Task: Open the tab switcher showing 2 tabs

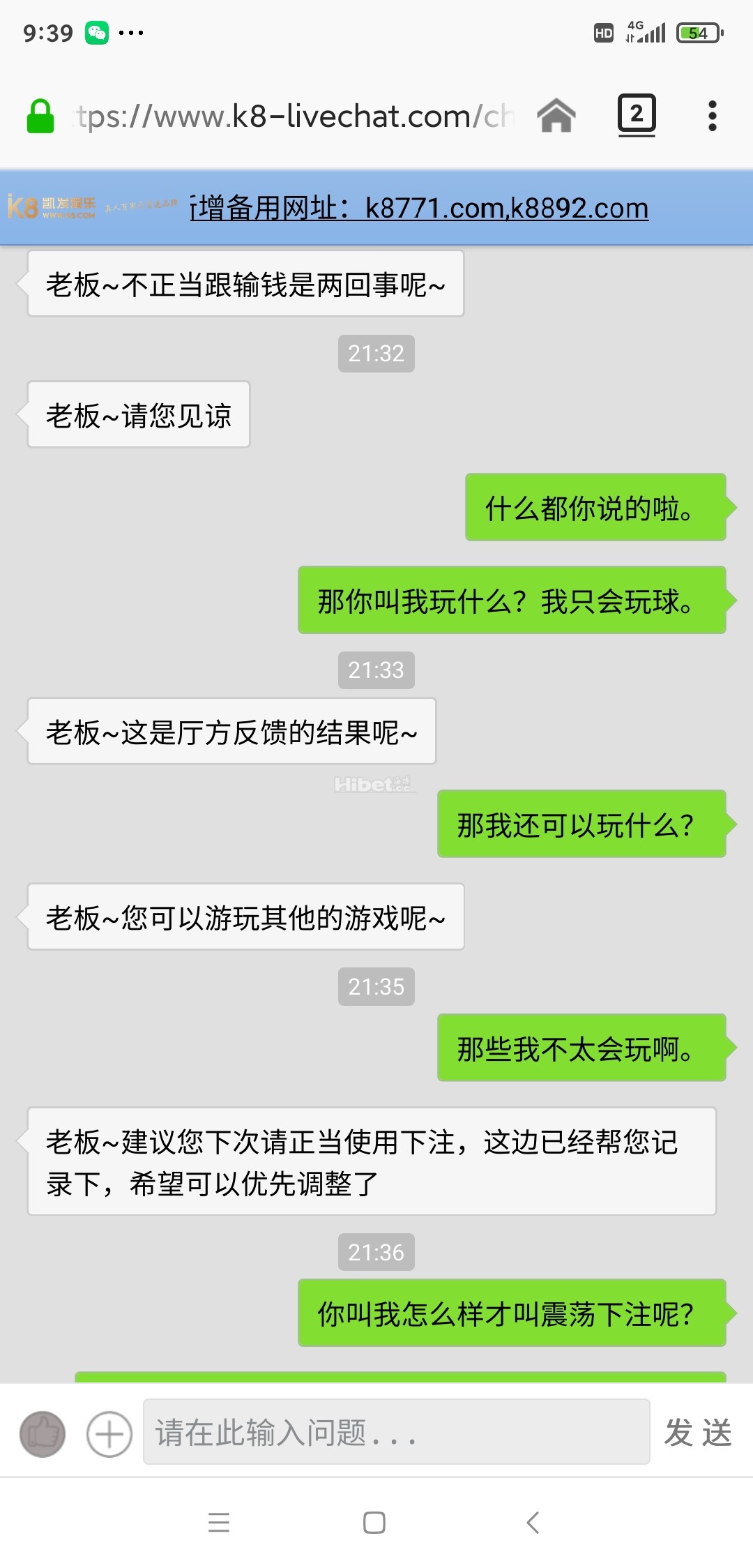Action: pyautogui.click(x=637, y=115)
